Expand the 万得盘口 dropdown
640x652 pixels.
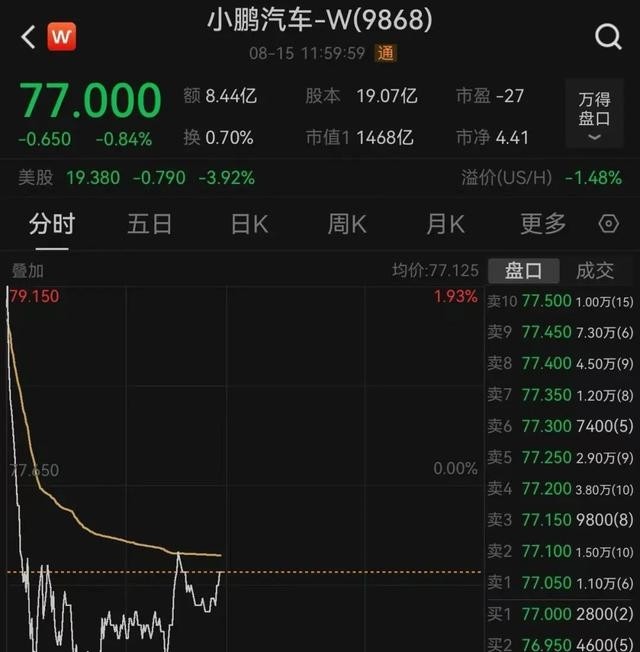(x=594, y=113)
